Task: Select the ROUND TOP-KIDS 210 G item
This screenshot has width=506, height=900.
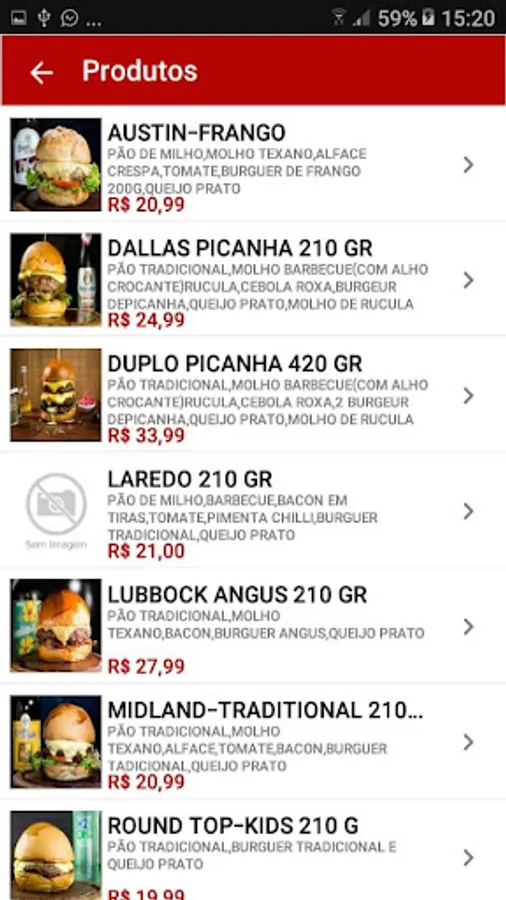Action: click(253, 851)
